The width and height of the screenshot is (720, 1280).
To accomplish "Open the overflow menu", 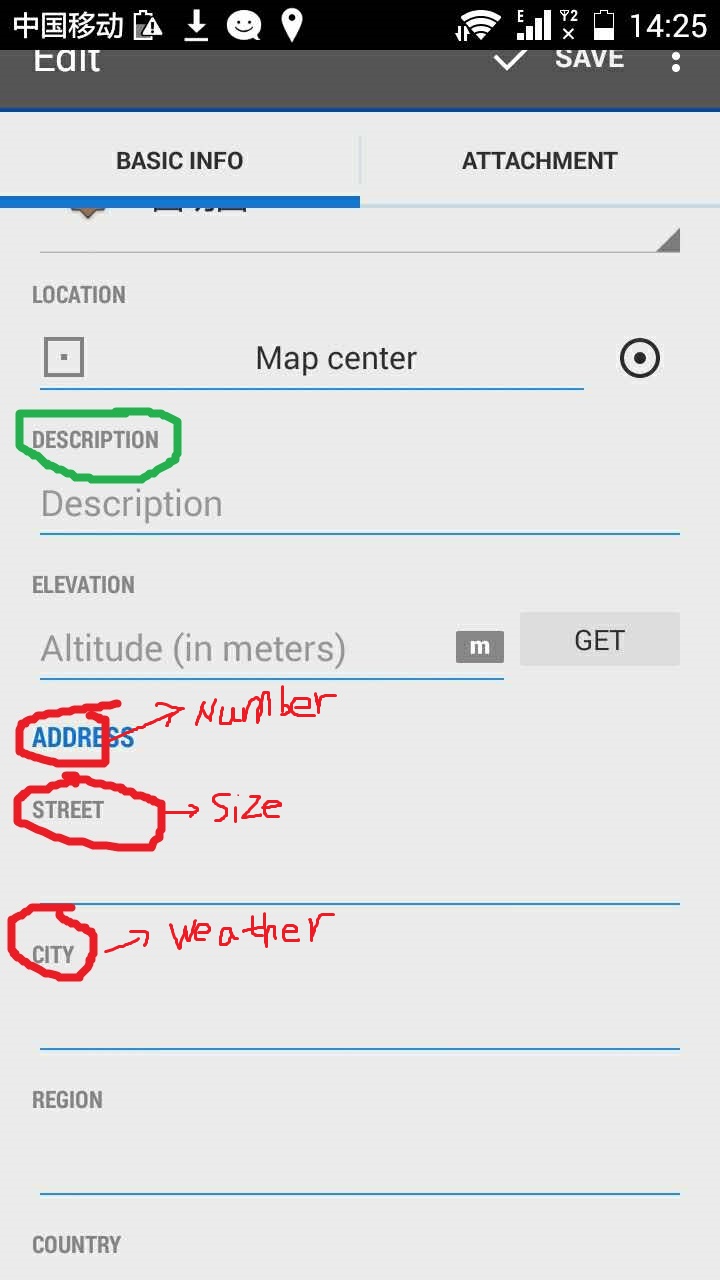I will (676, 60).
